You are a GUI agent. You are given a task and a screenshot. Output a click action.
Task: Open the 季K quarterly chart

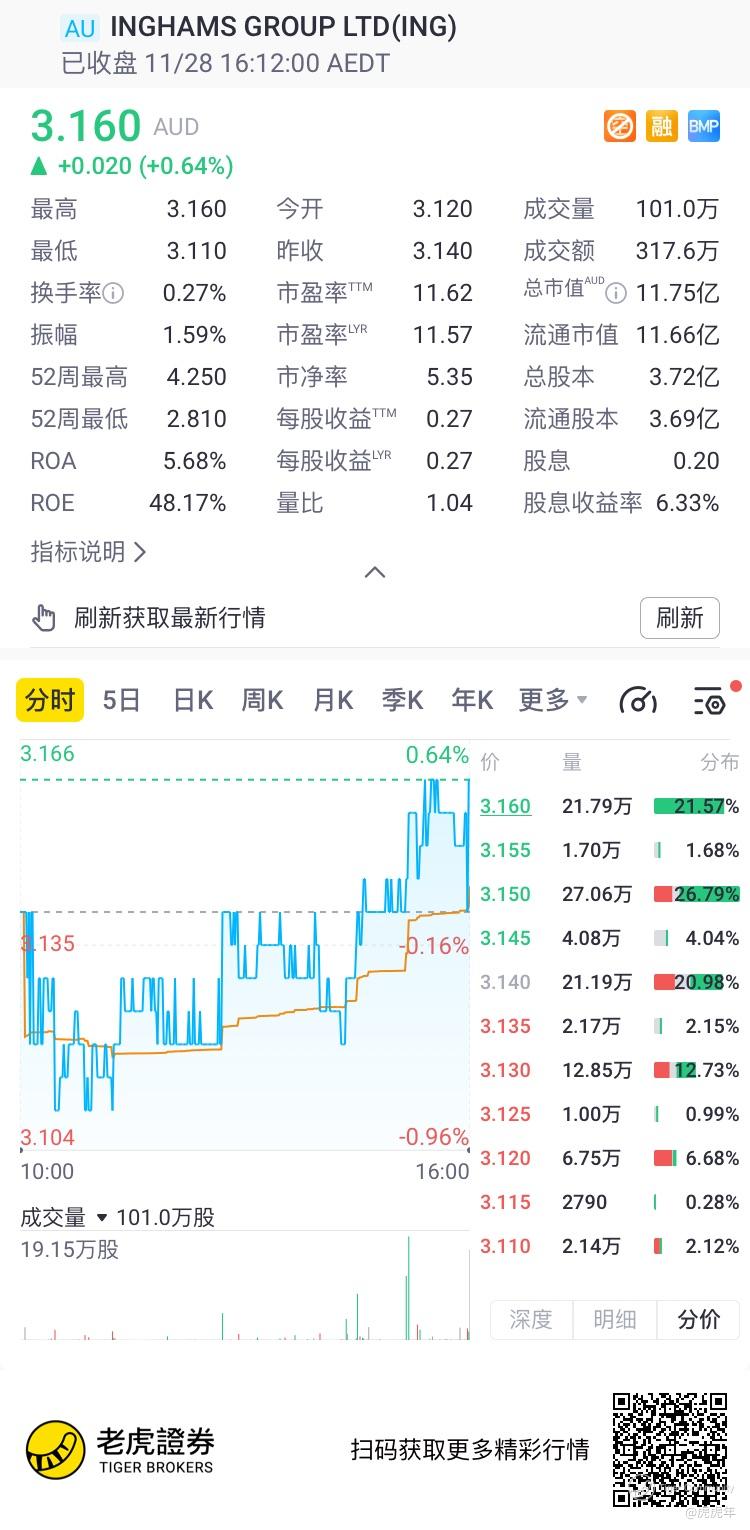402,700
